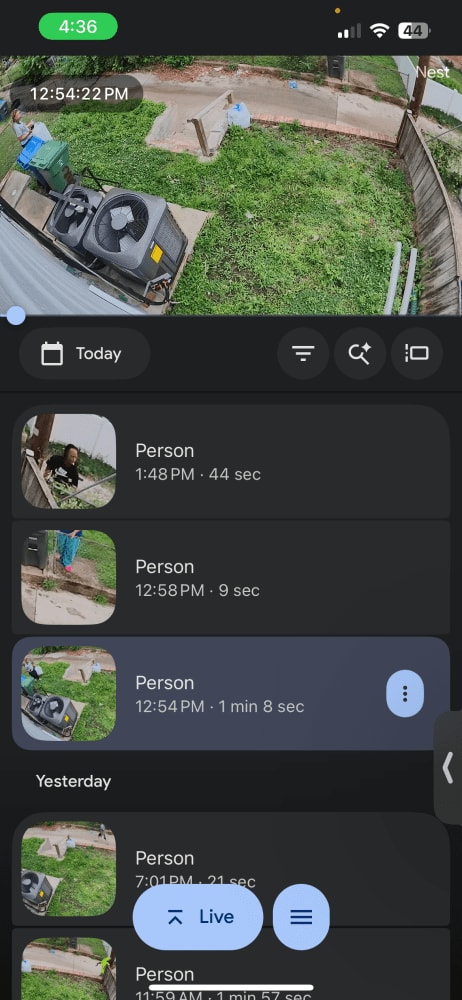
Task: Open the 1:48 PM Person event
Action: coord(231,462)
